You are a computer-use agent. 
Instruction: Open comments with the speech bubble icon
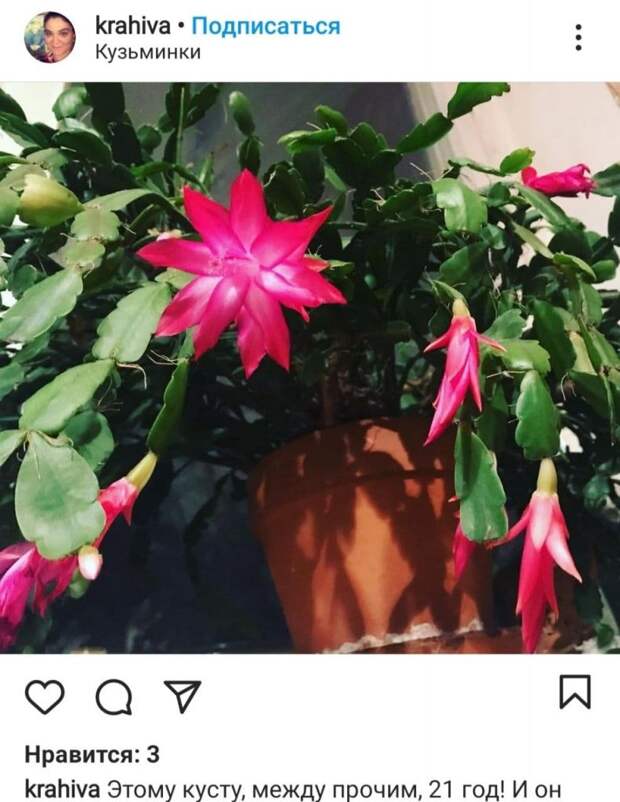pos(113,696)
